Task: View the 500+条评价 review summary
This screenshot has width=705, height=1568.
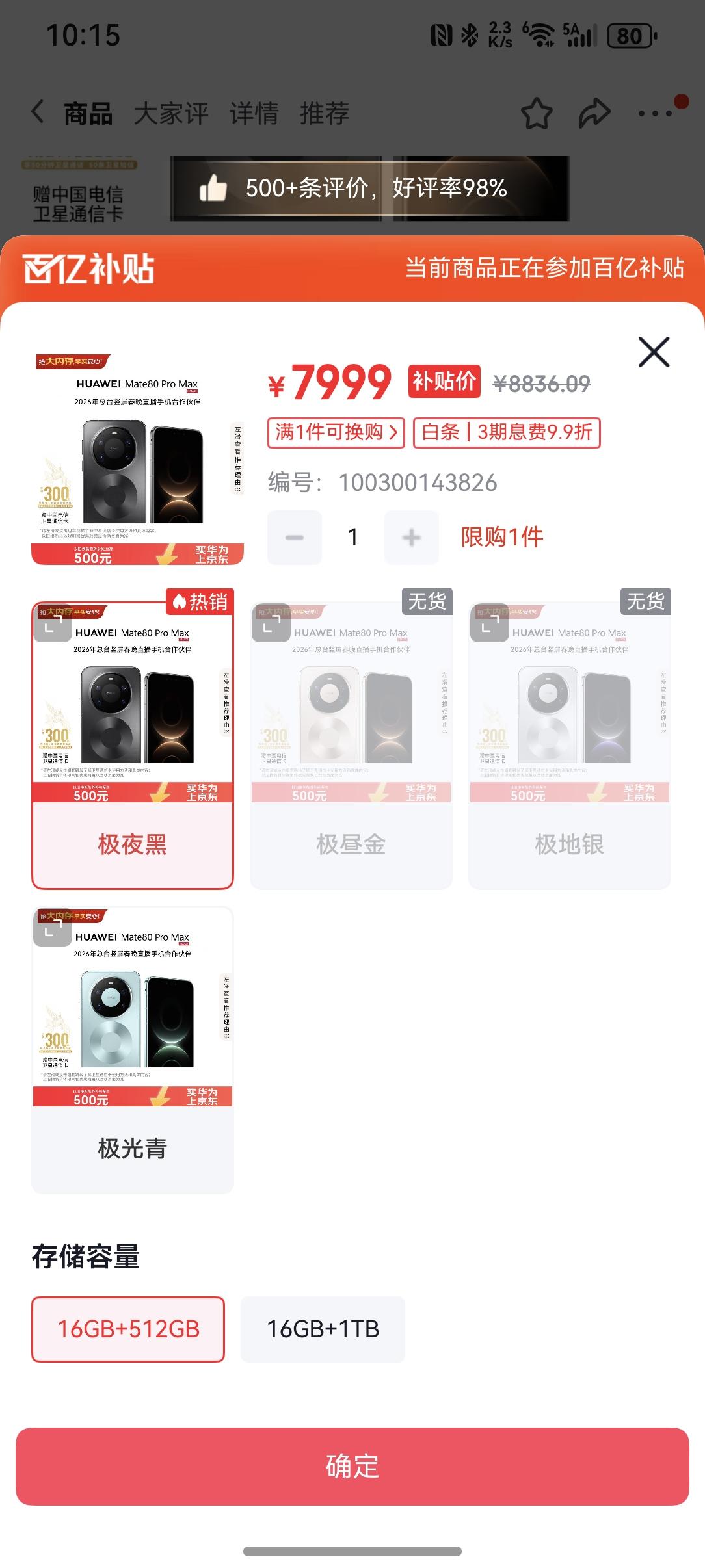Action: pos(376,189)
